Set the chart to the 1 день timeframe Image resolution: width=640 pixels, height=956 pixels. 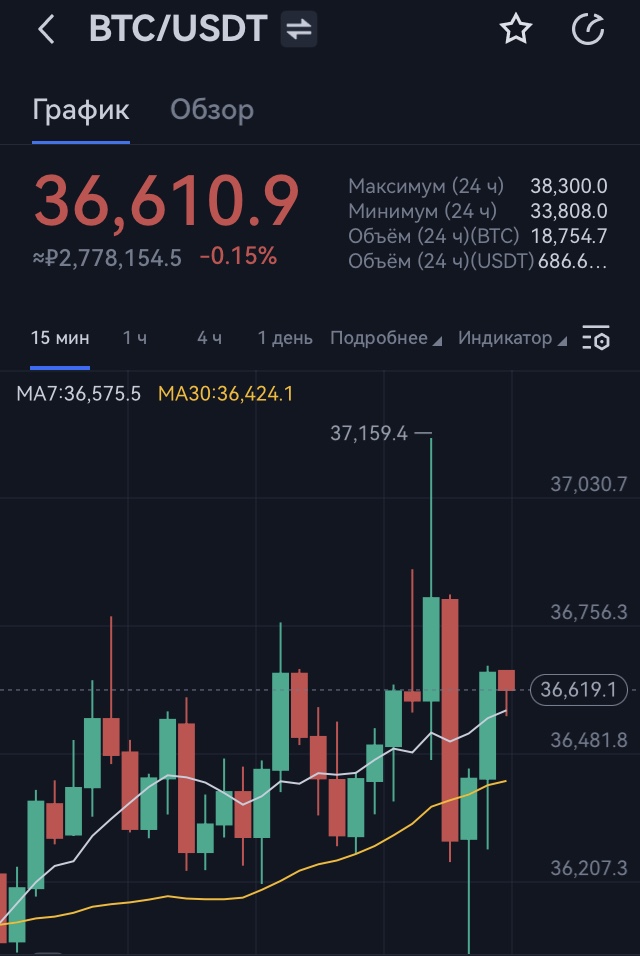tap(285, 338)
